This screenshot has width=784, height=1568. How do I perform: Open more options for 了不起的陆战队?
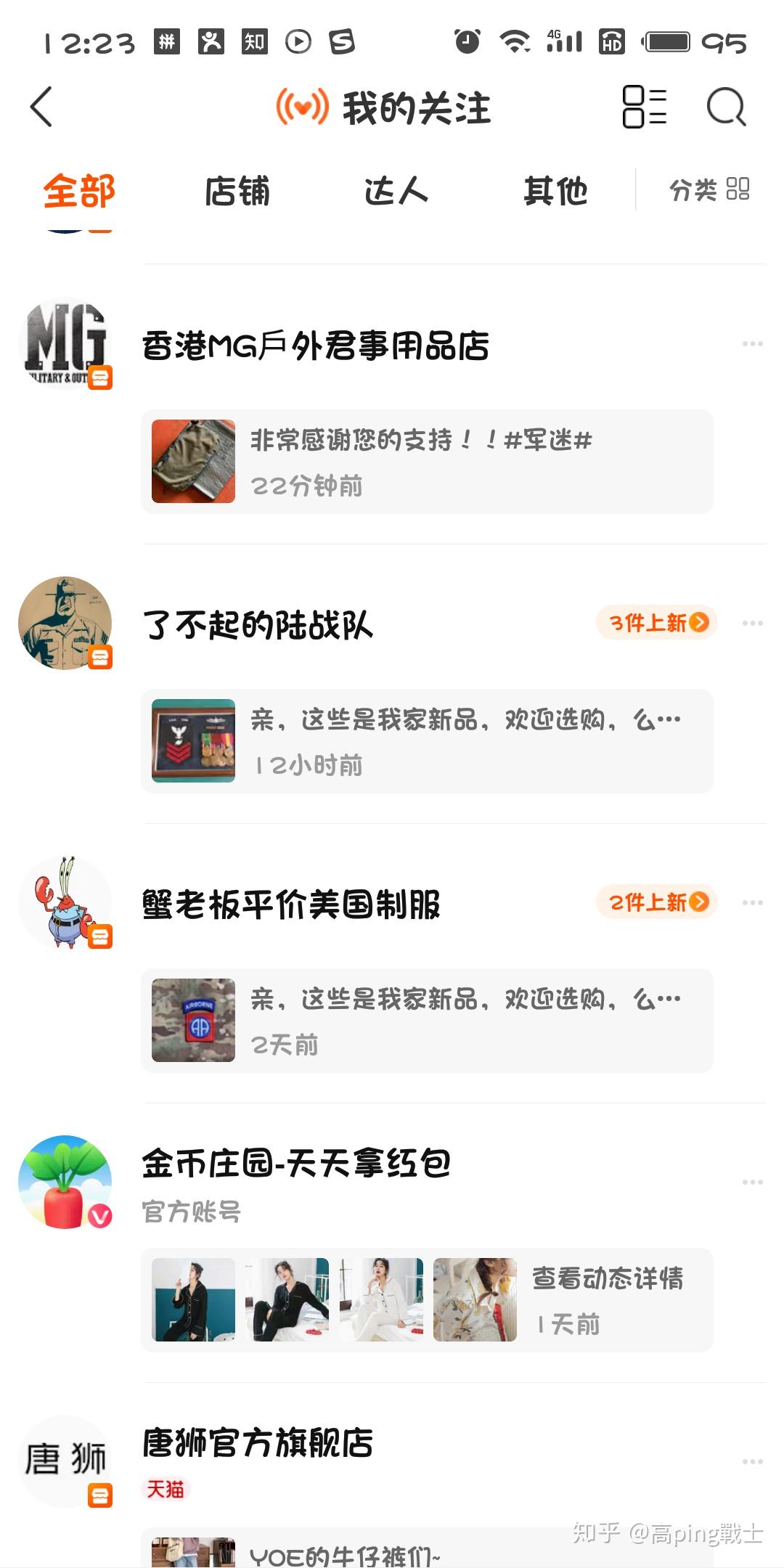tap(753, 623)
